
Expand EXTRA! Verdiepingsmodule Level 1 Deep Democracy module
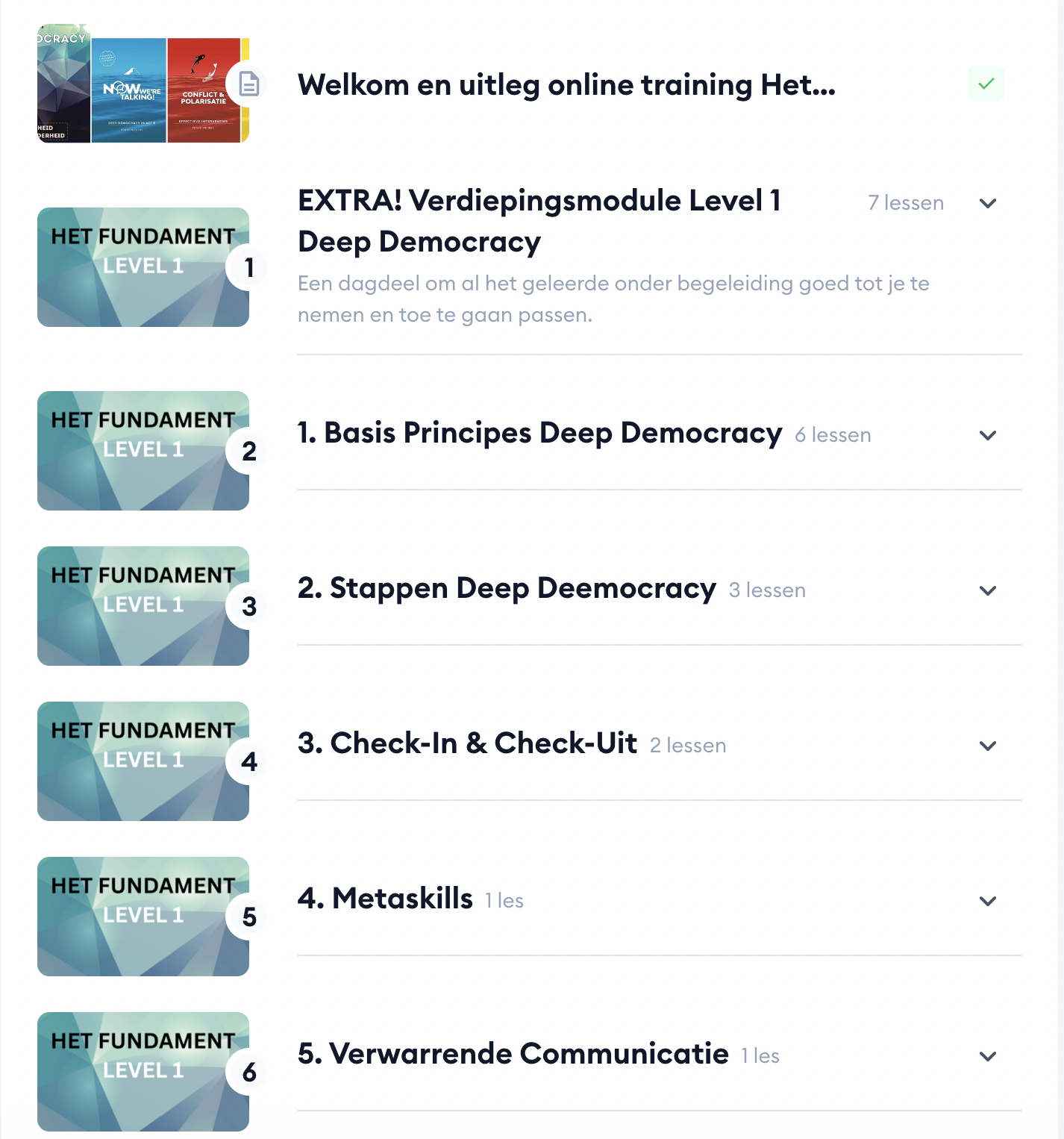tap(987, 203)
